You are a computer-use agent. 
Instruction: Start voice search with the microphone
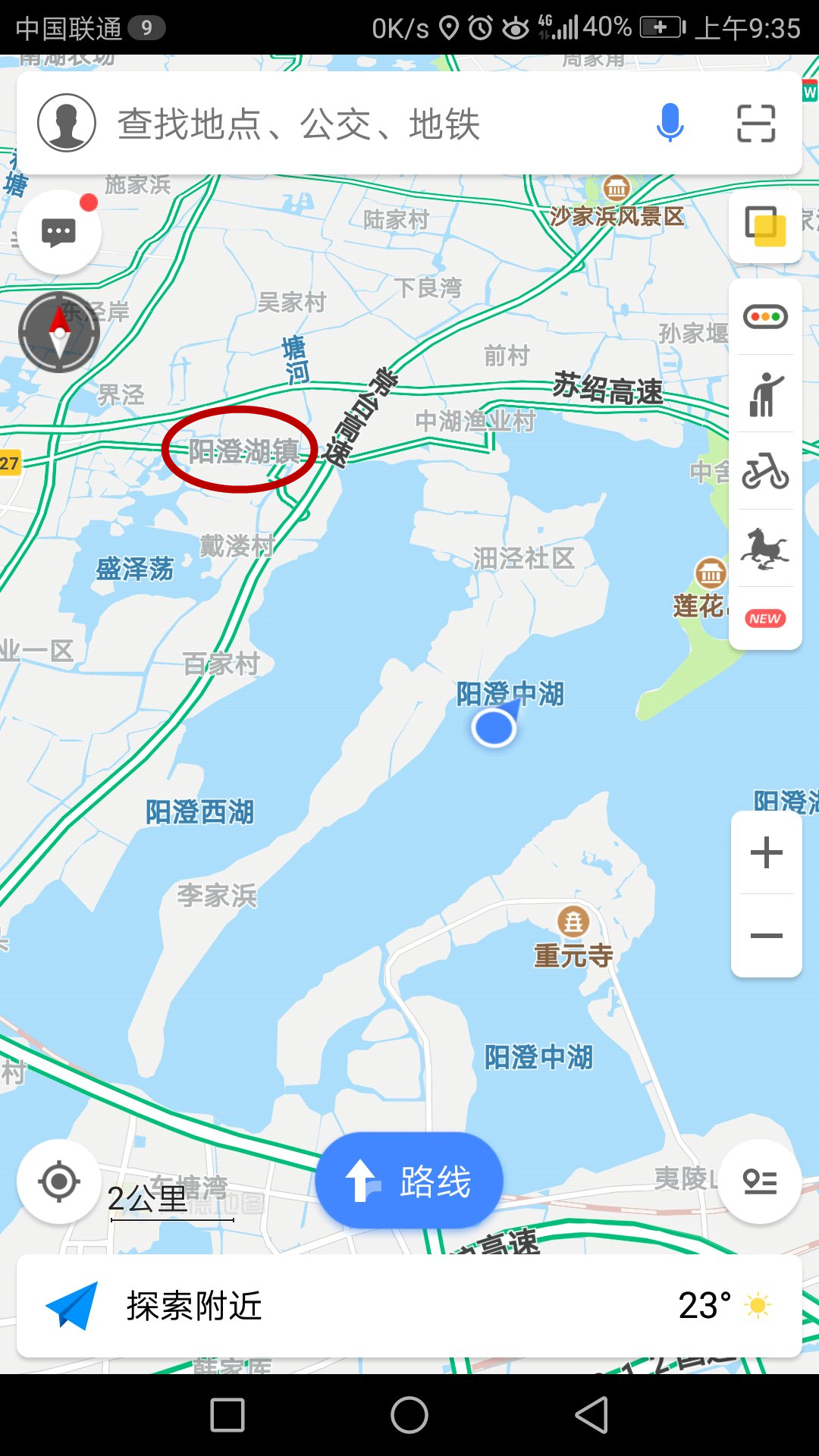pyautogui.click(x=670, y=123)
